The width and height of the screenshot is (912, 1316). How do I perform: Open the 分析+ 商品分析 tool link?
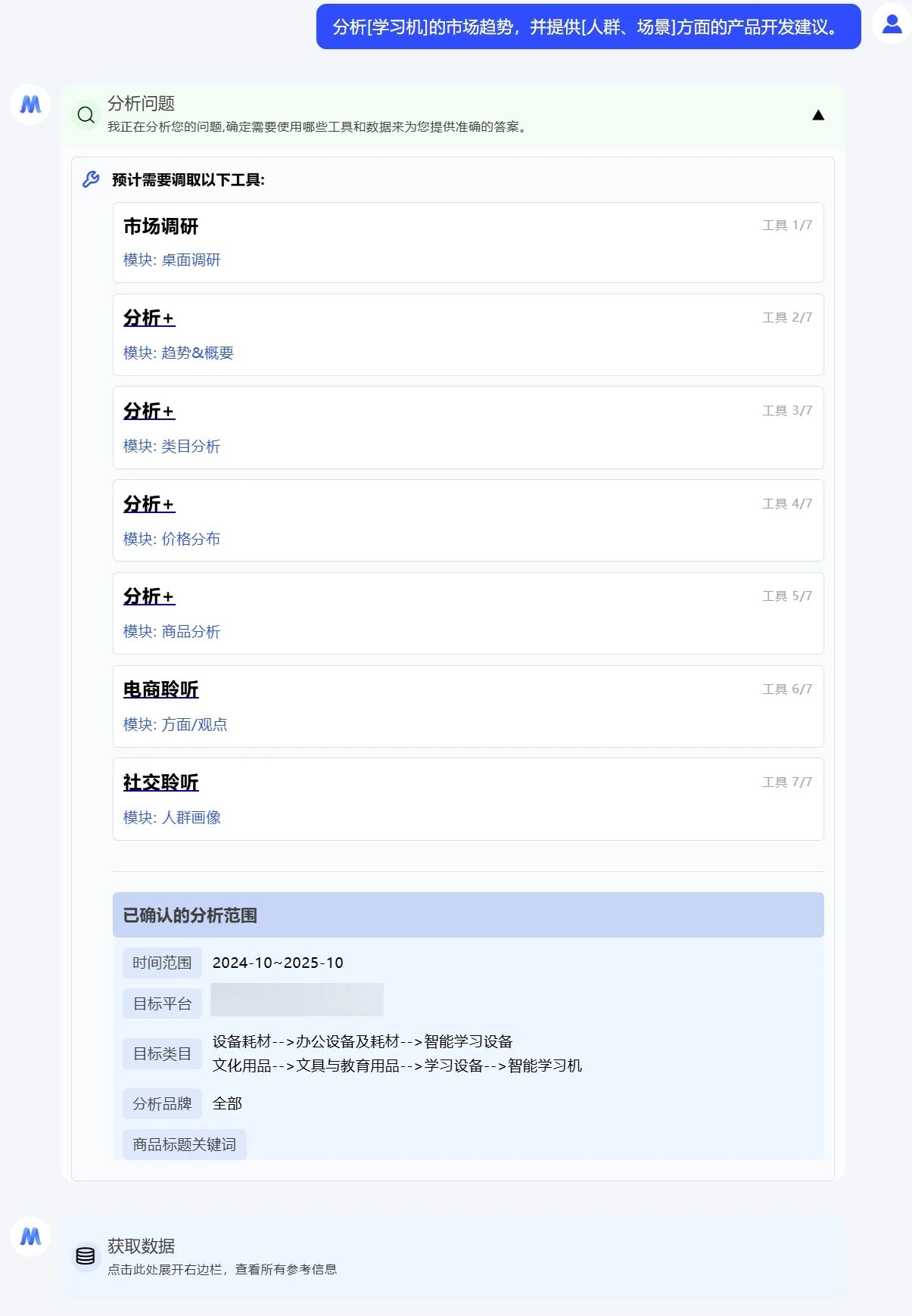tap(149, 596)
